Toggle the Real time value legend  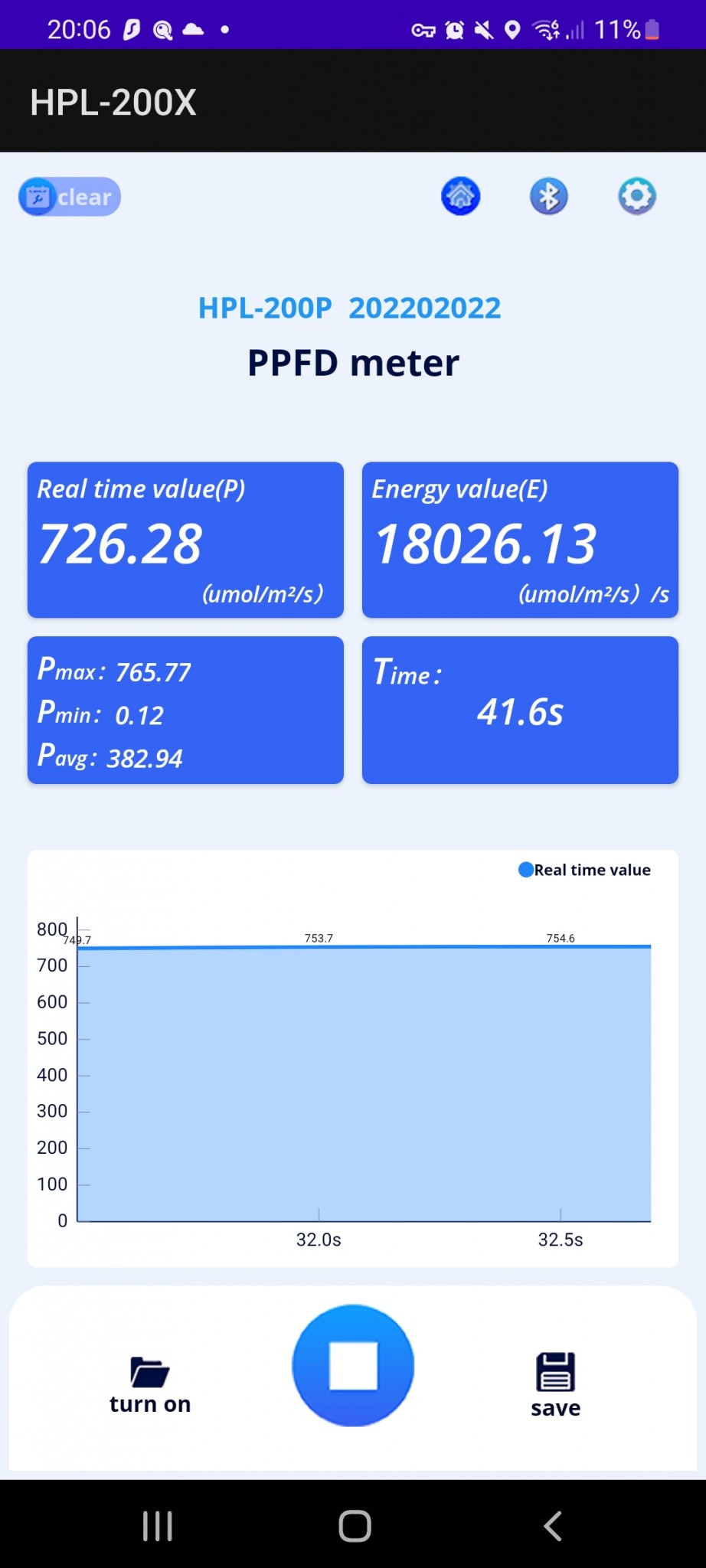(x=585, y=870)
